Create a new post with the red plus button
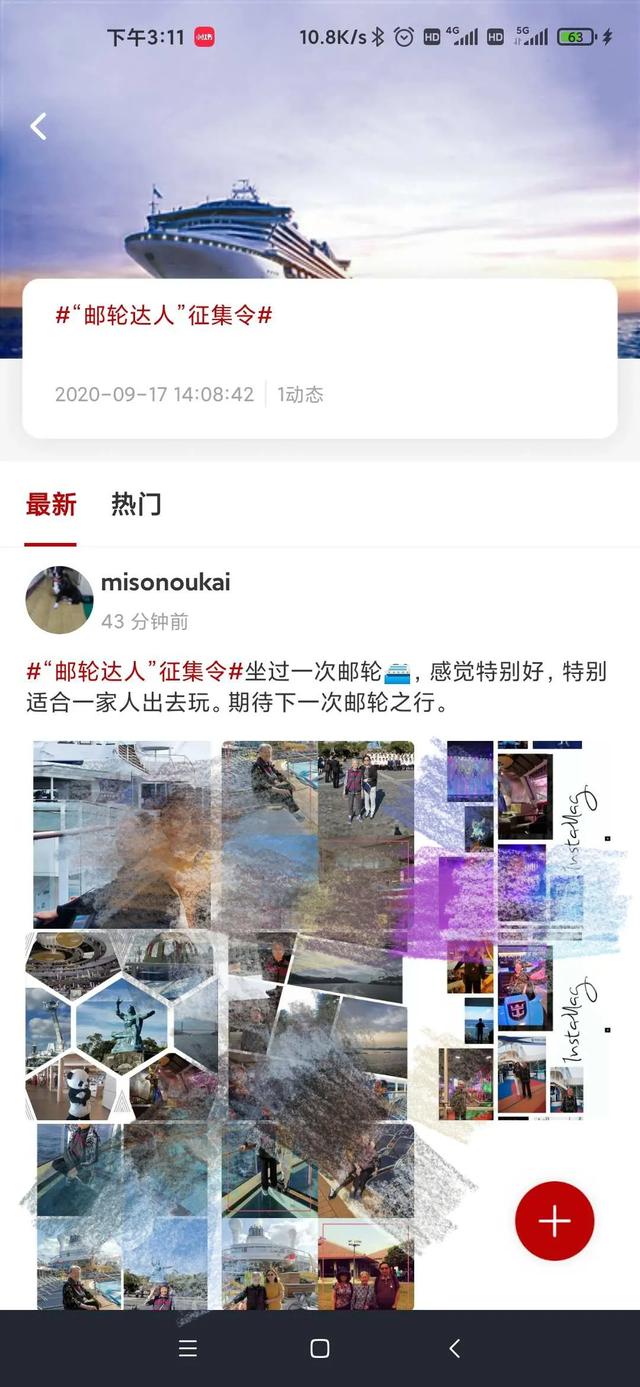The image size is (640, 1387). [554, 1221]
